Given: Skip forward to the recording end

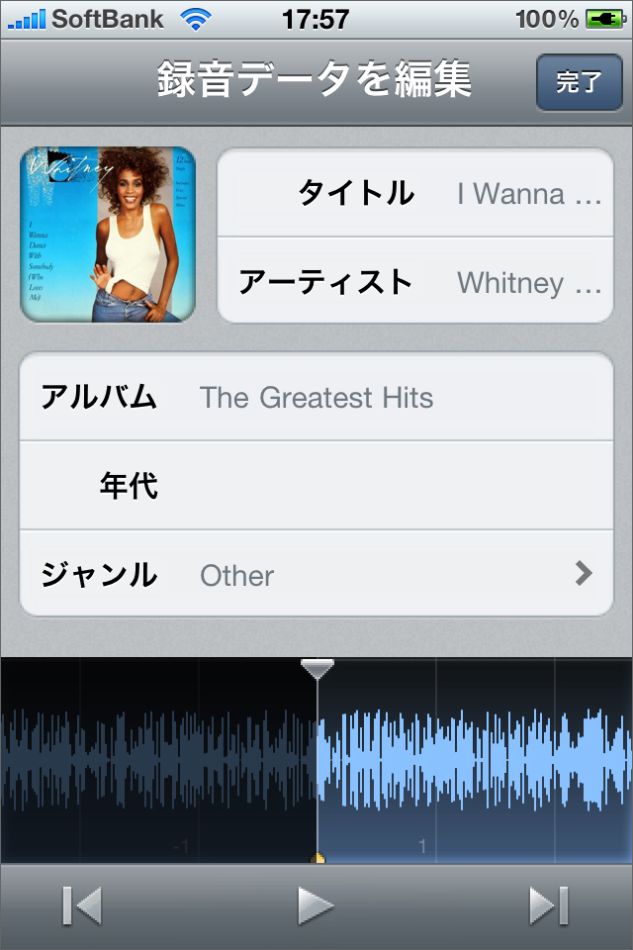Looking at the screenshot, I should click(x=548, y=906).
